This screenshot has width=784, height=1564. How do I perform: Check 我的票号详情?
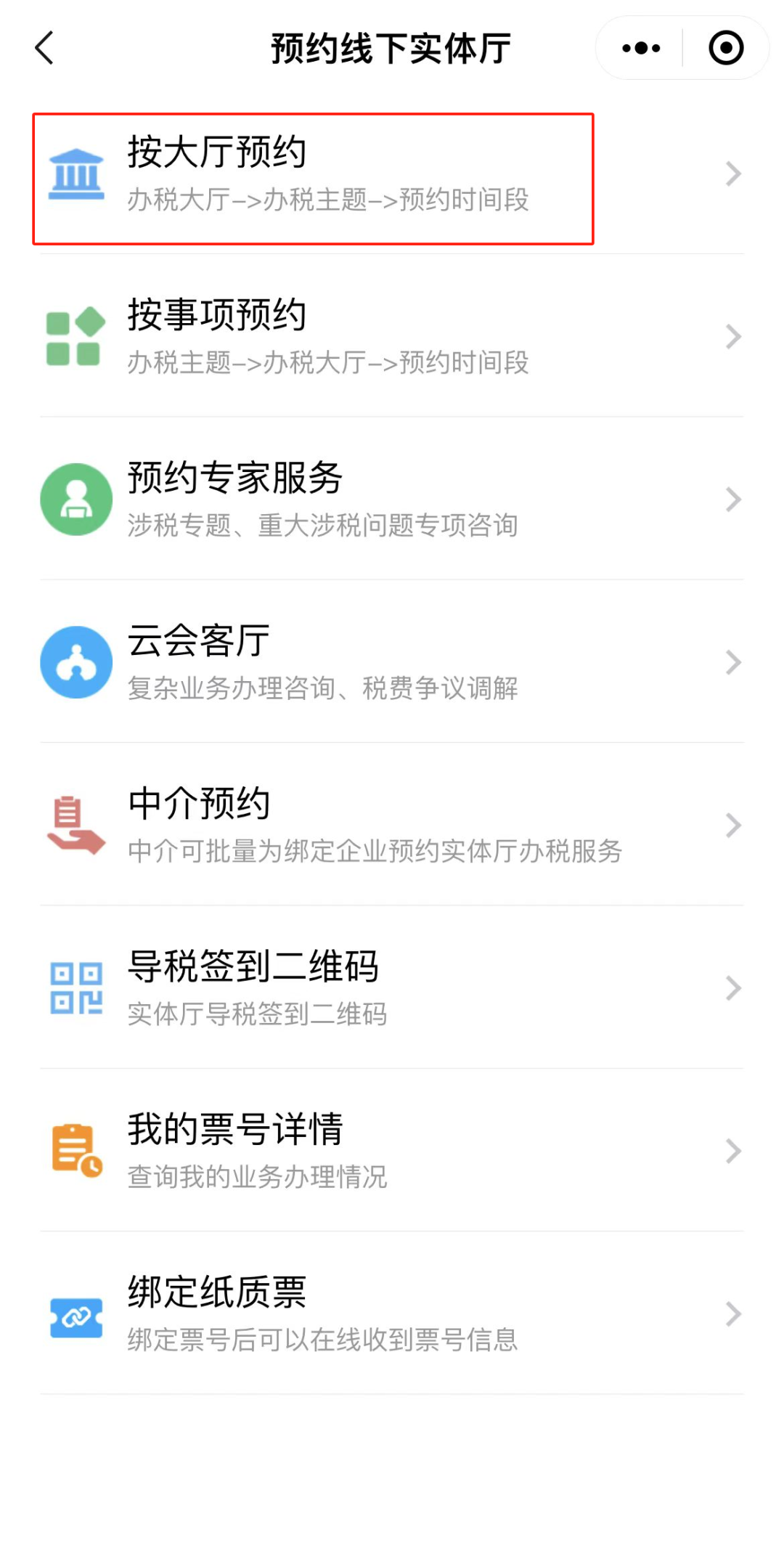coord(392,1150)
